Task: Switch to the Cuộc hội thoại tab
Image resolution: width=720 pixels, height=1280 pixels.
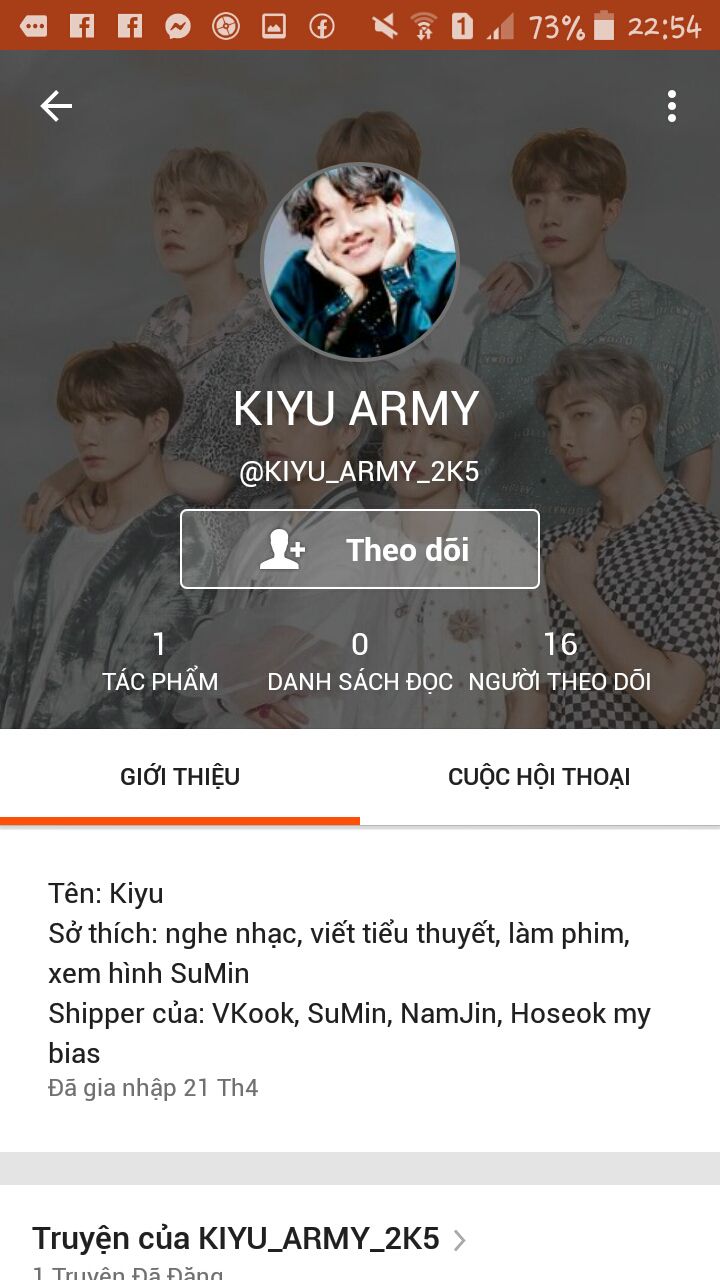Action: pos(540,777)
